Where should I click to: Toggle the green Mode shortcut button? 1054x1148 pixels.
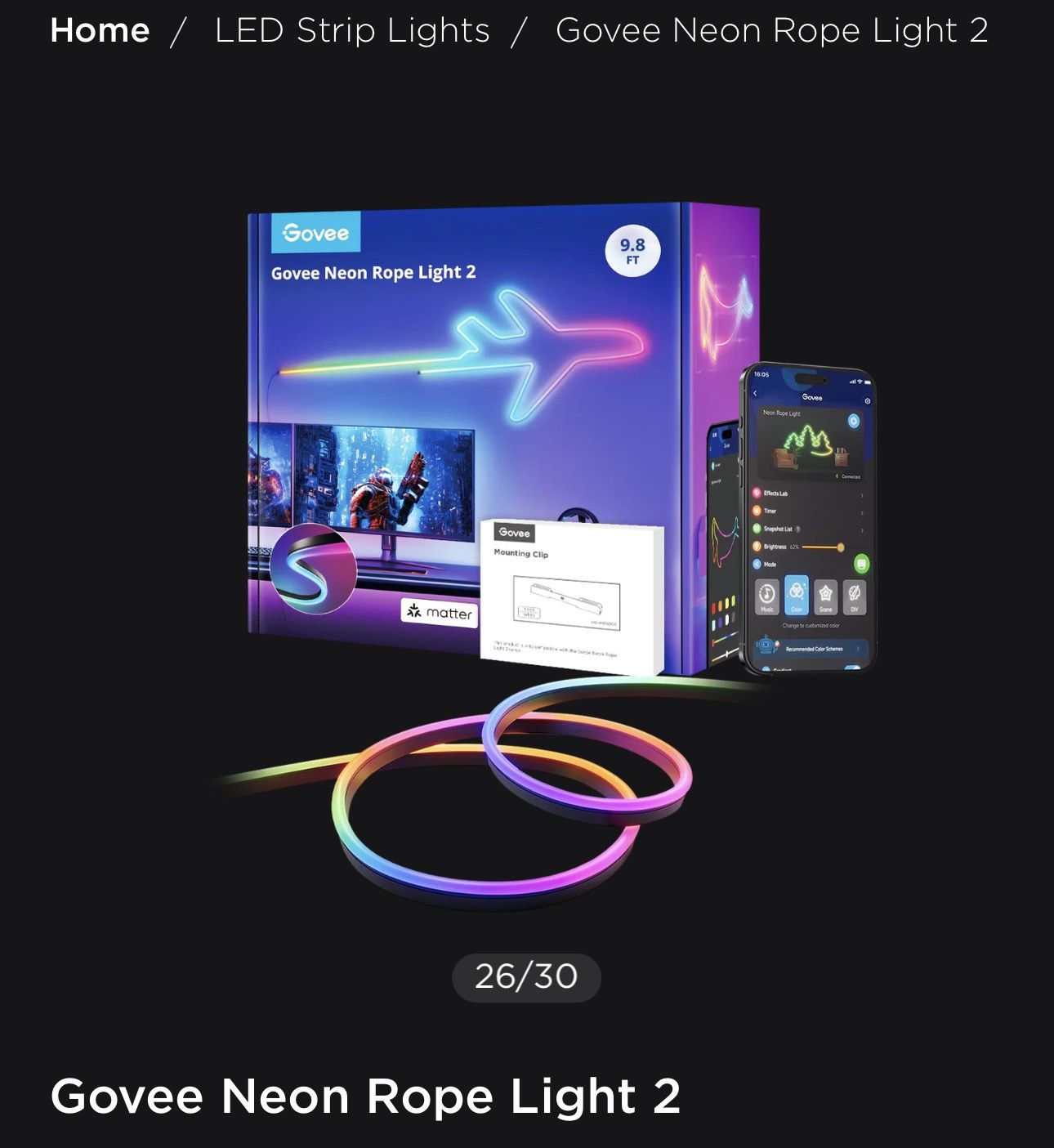[x=861, y=565]
